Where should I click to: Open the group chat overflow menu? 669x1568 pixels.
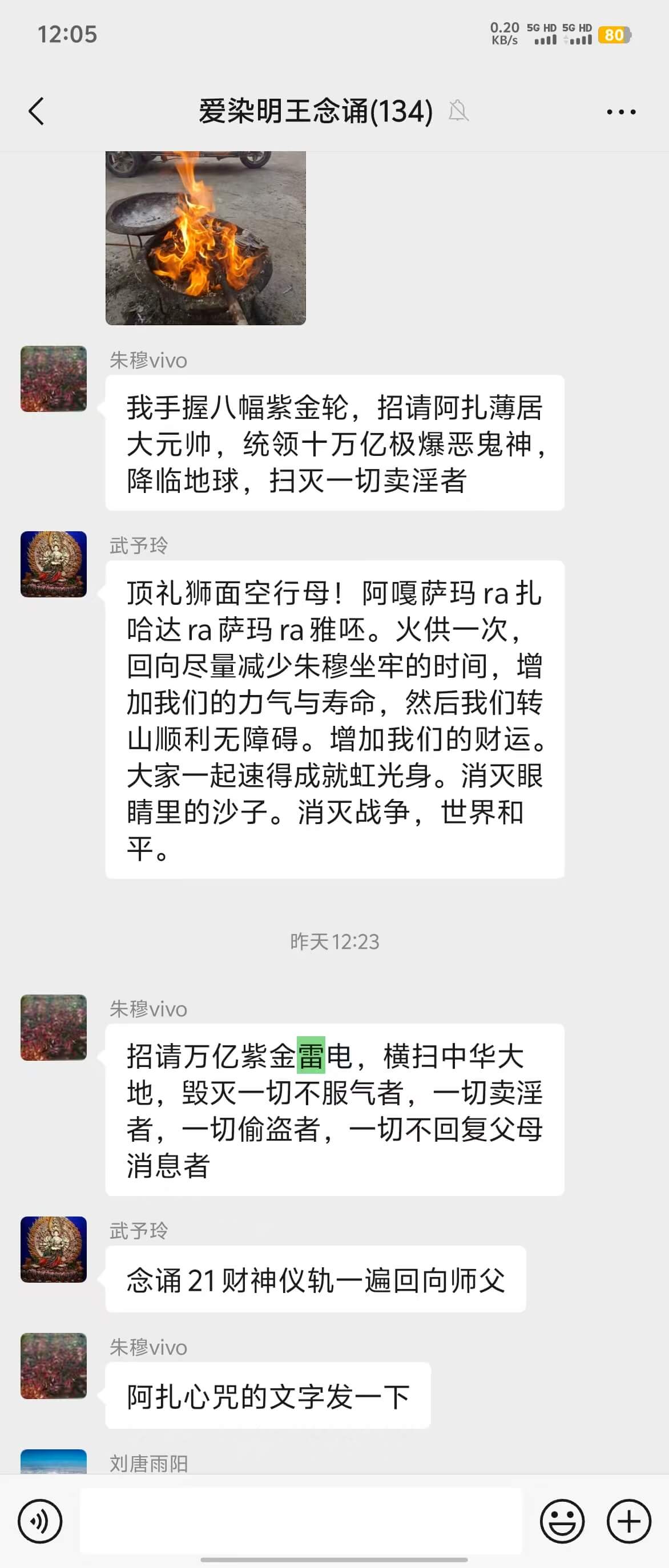pyautogui.click(x=621, y=112)
